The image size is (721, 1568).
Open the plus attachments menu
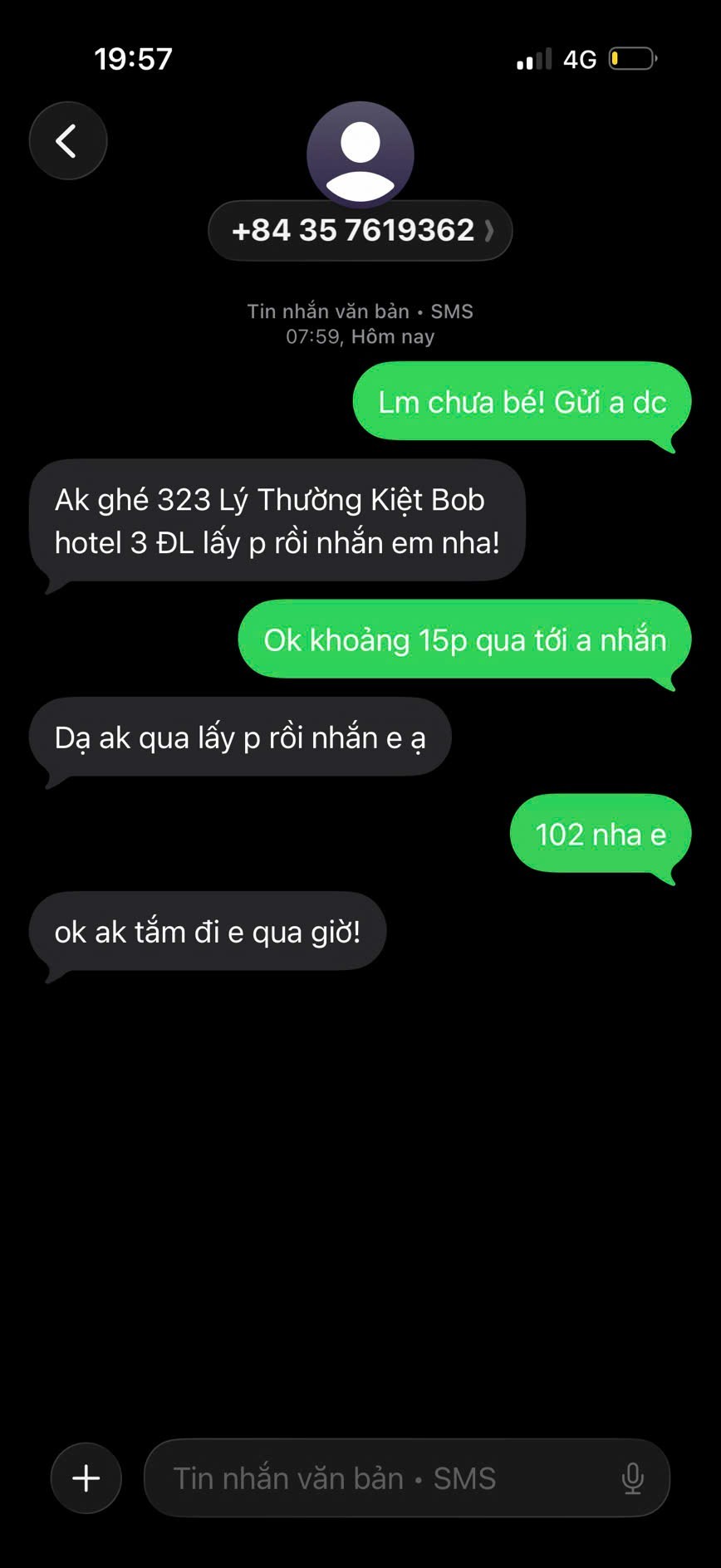coord(86,1477)
